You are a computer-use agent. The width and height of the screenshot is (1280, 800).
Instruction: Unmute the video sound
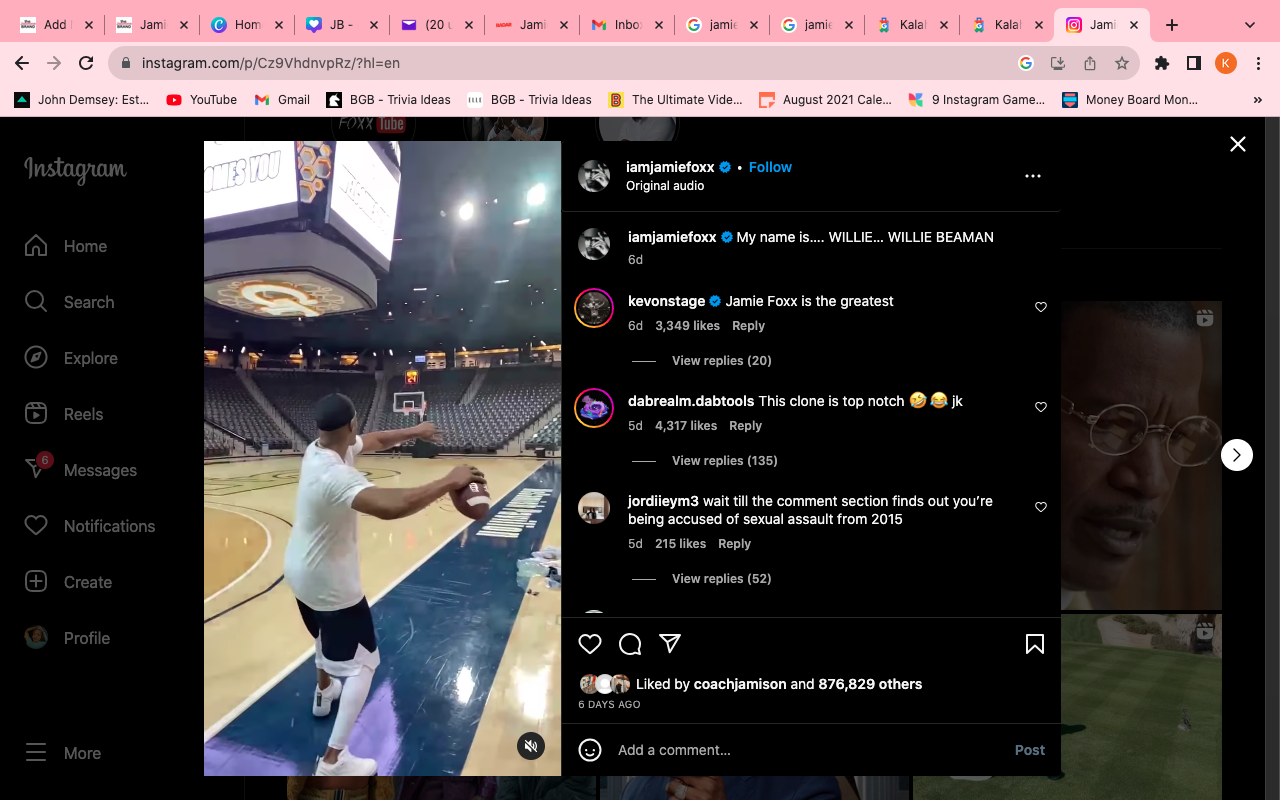pyautogui.click(x=531, y=745)
